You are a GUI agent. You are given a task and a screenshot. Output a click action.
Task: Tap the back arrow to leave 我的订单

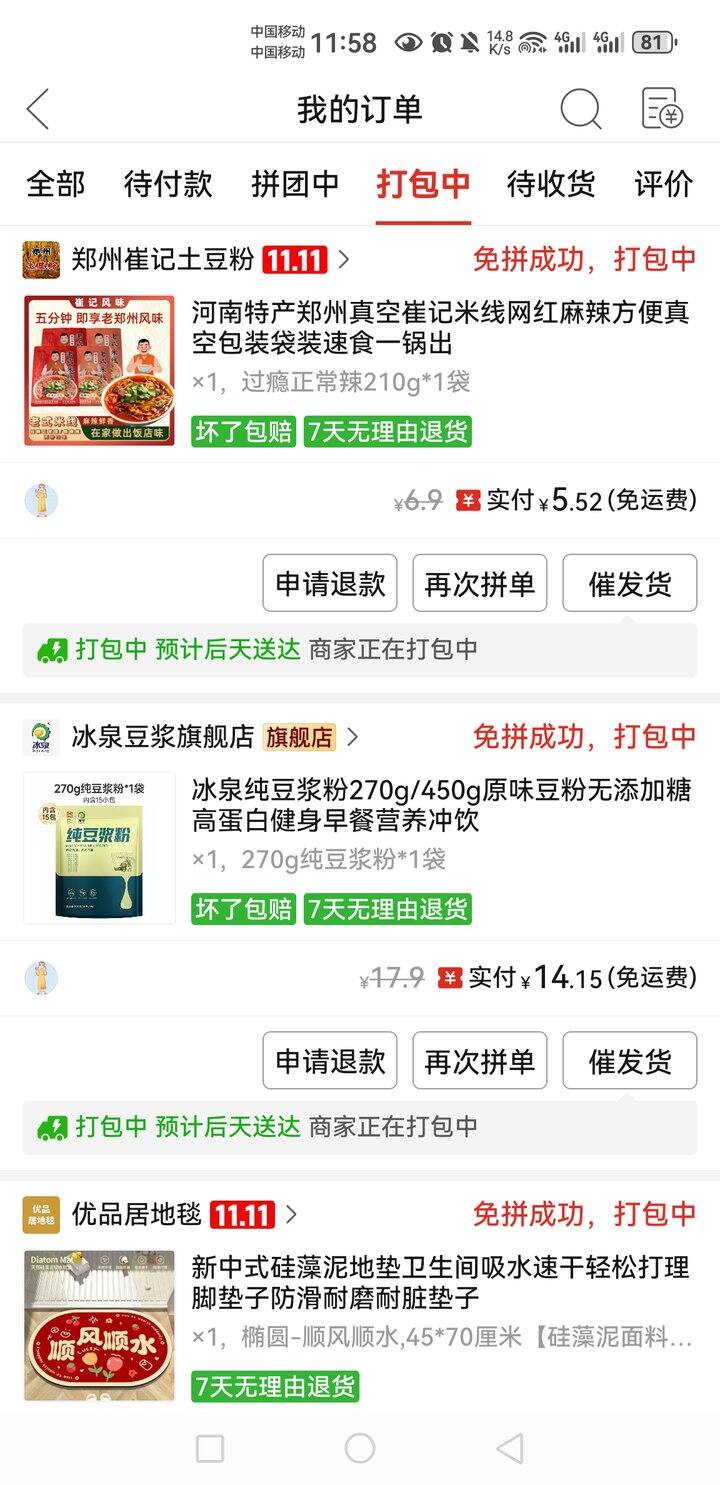(38, 110)
